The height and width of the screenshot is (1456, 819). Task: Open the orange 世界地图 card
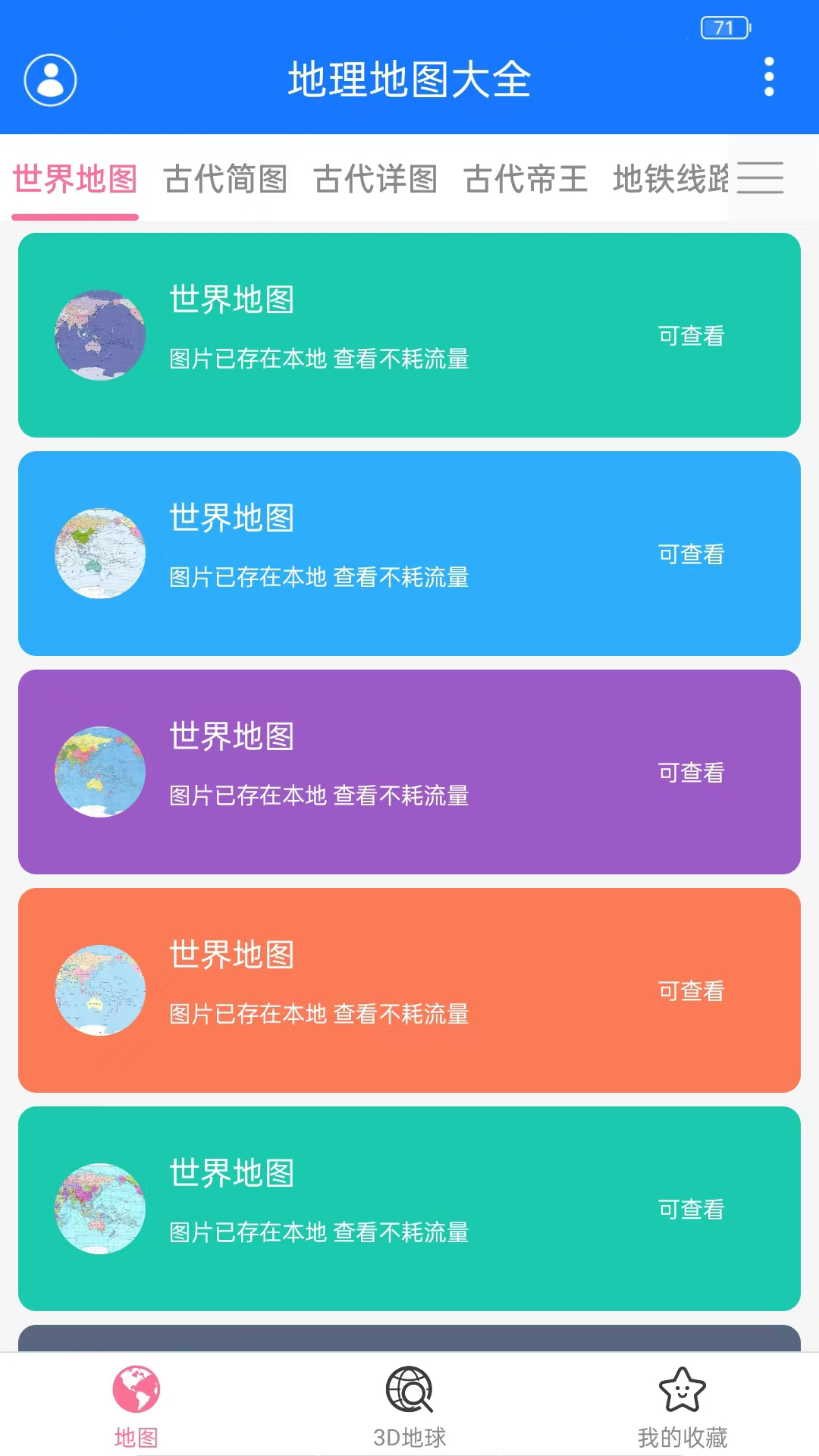click(x=409, y=990)
